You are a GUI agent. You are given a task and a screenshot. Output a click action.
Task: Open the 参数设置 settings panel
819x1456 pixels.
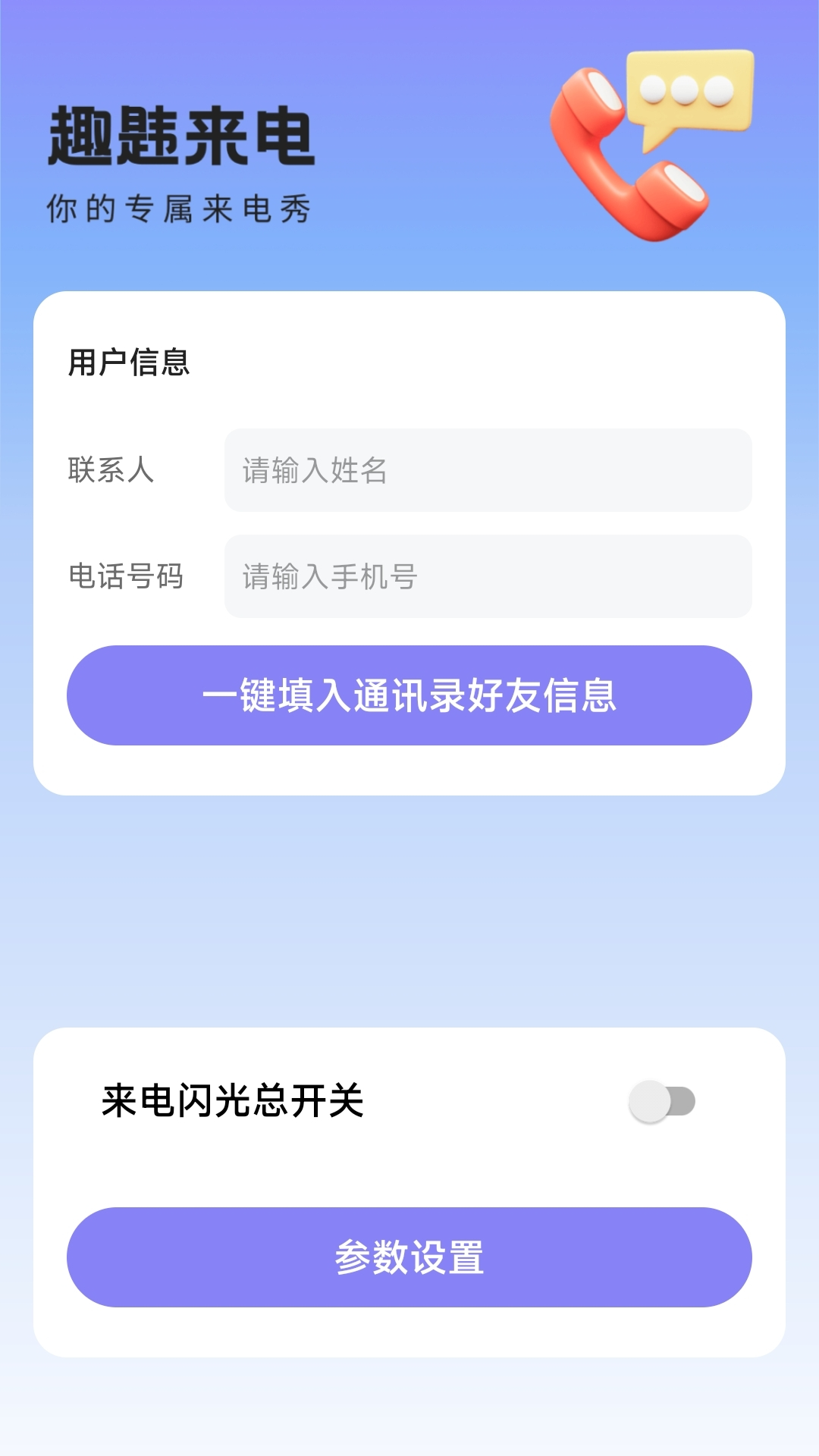coord(409,1257)
